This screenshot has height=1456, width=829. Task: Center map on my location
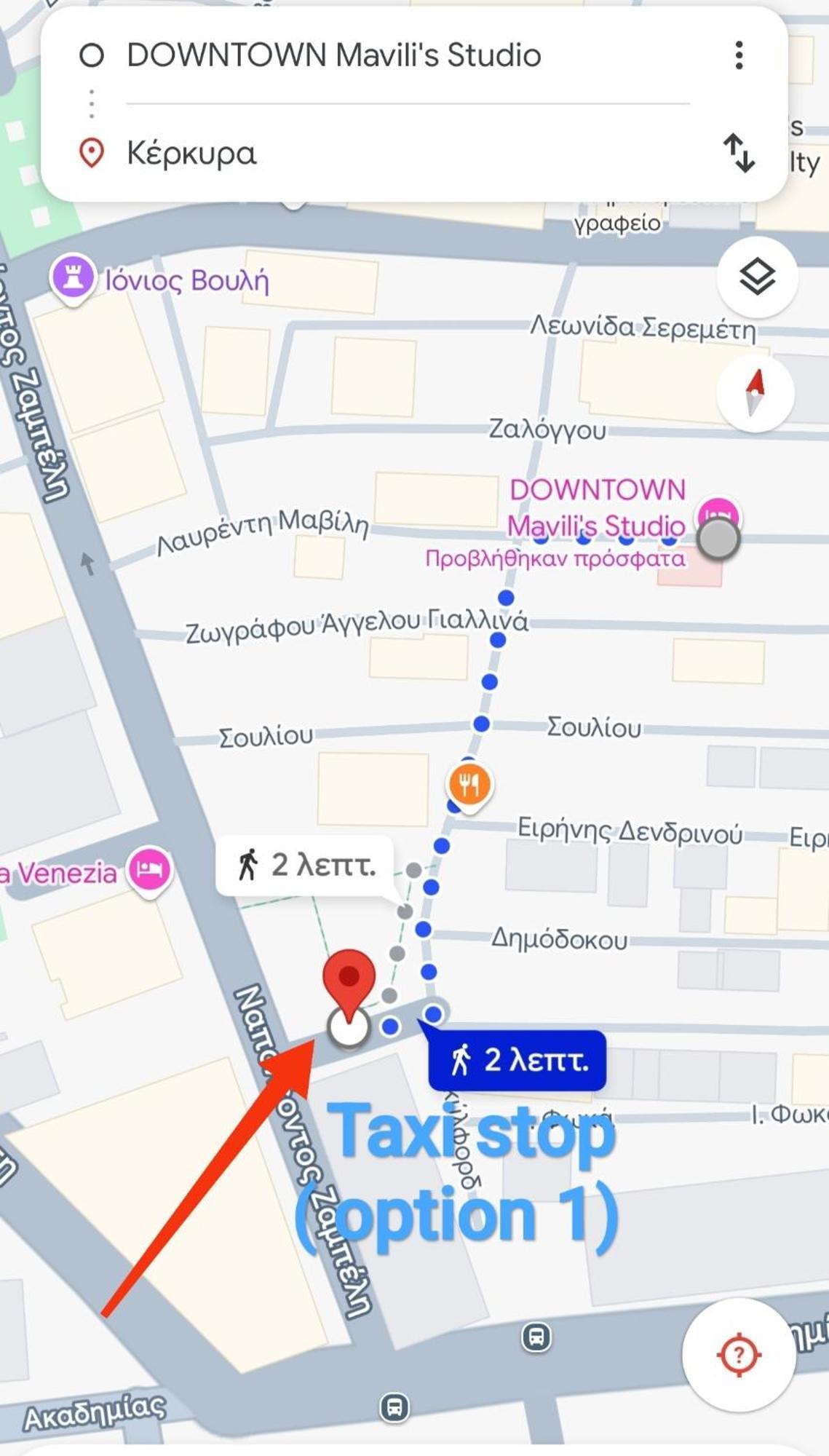click(x=739, y=1355)
